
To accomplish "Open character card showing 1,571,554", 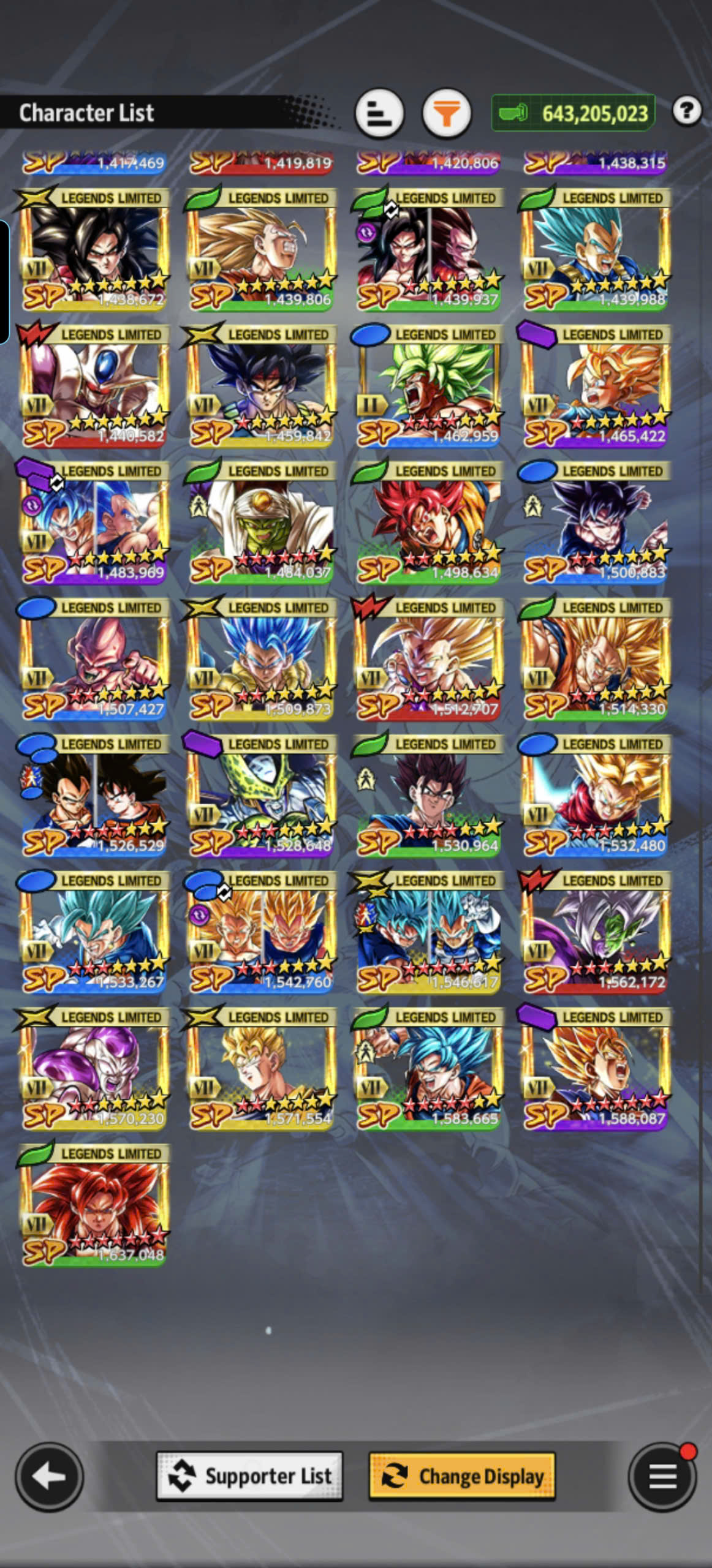I will (261, 1067).
